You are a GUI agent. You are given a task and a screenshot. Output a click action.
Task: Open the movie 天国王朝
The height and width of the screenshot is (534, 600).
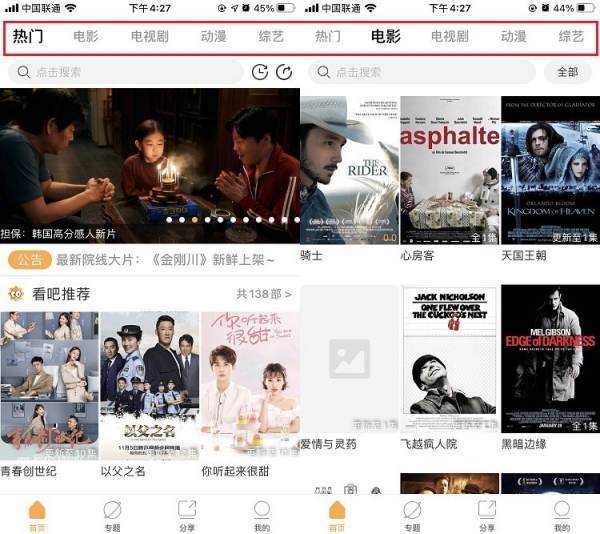(550, 170)
